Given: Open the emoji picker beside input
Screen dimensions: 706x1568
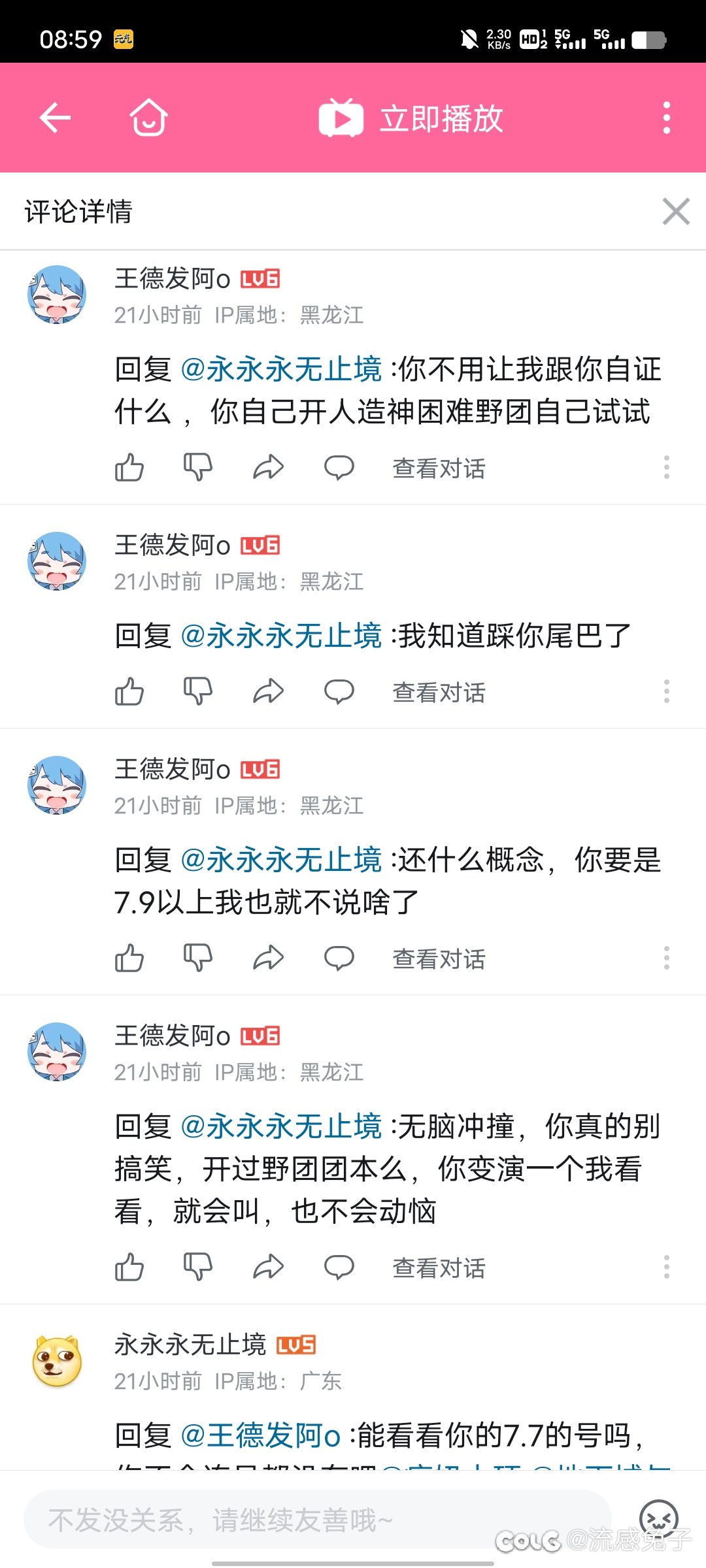Looking at the screenshot, I should click(658, 1519).
